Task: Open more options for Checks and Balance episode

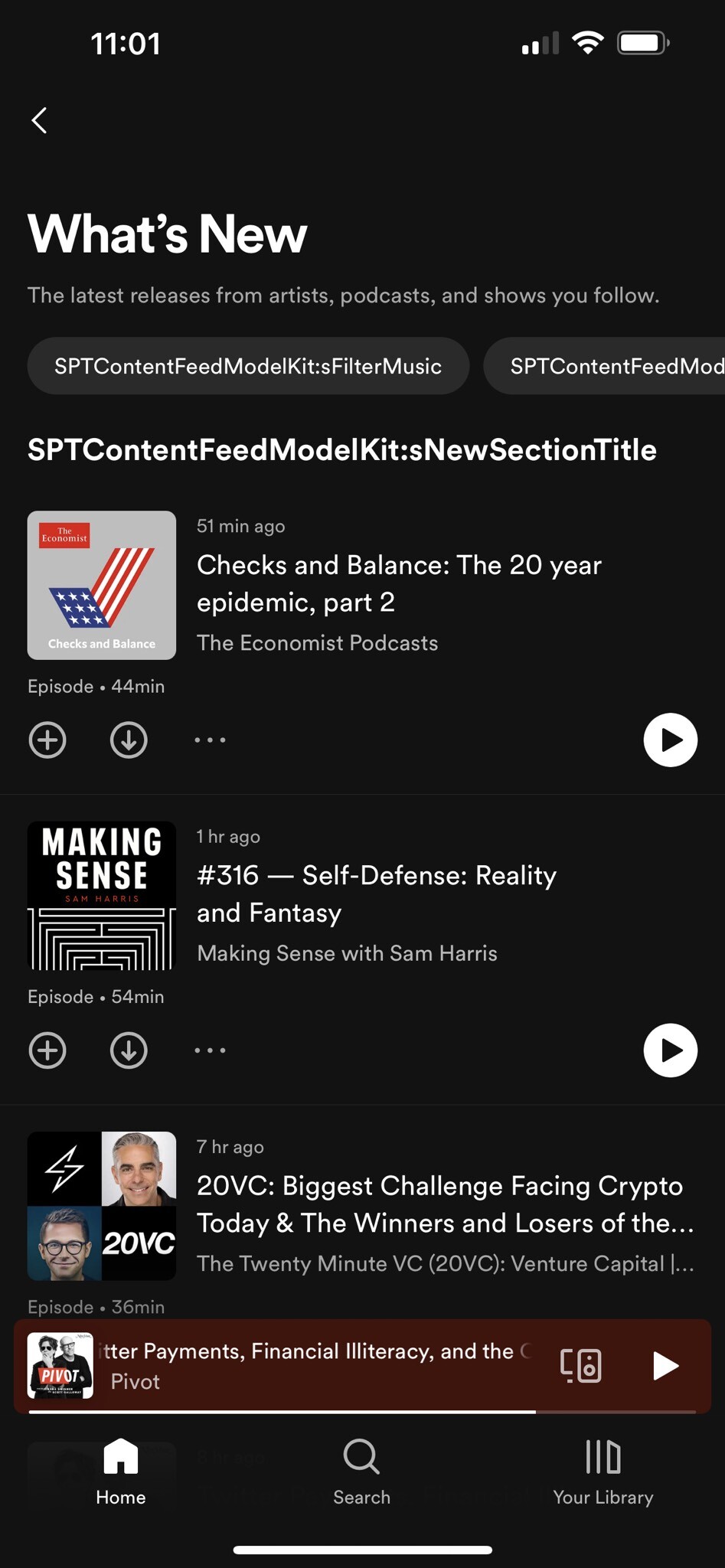Action: click(210, 740)
